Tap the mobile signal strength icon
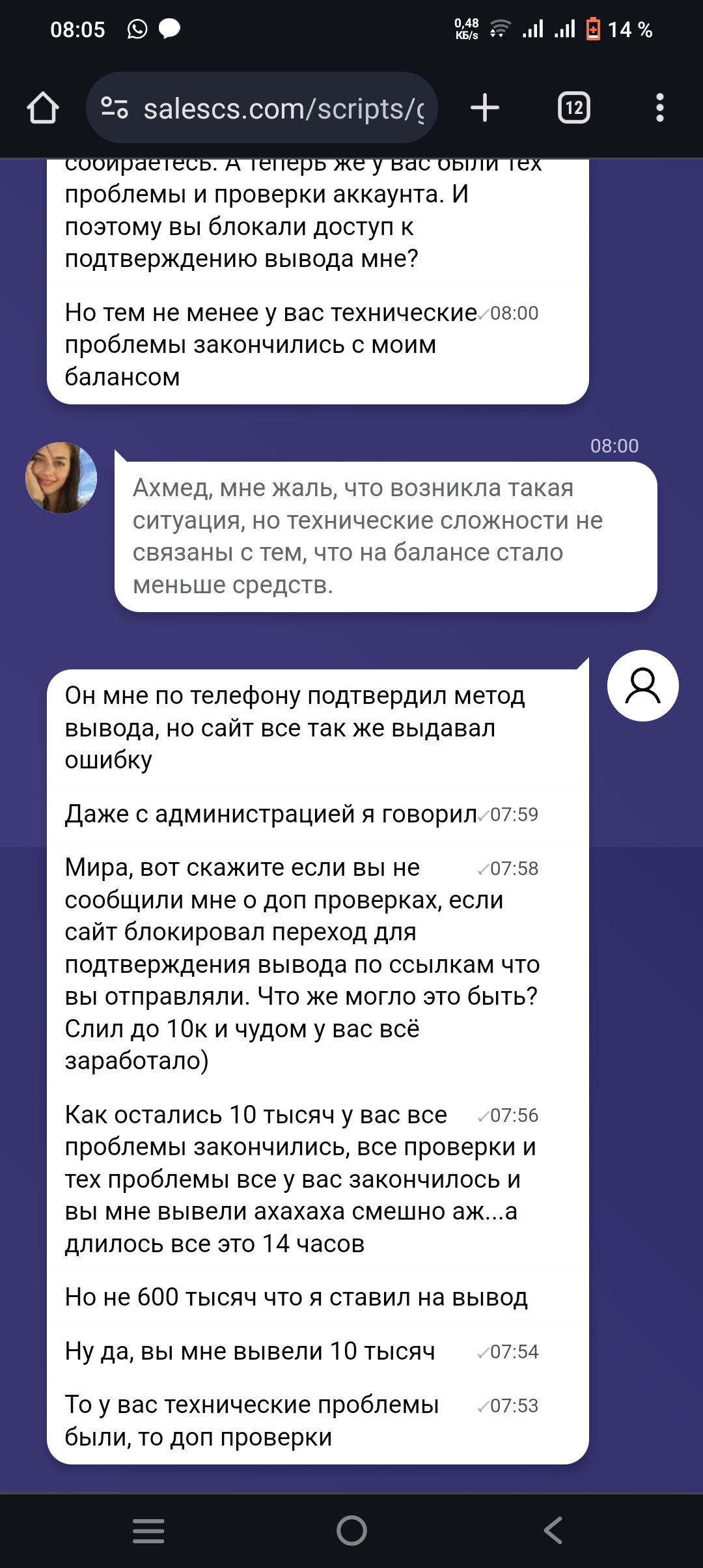This screenshot has width=703, height=1568. pyautogui.click(x=534, y=29)
